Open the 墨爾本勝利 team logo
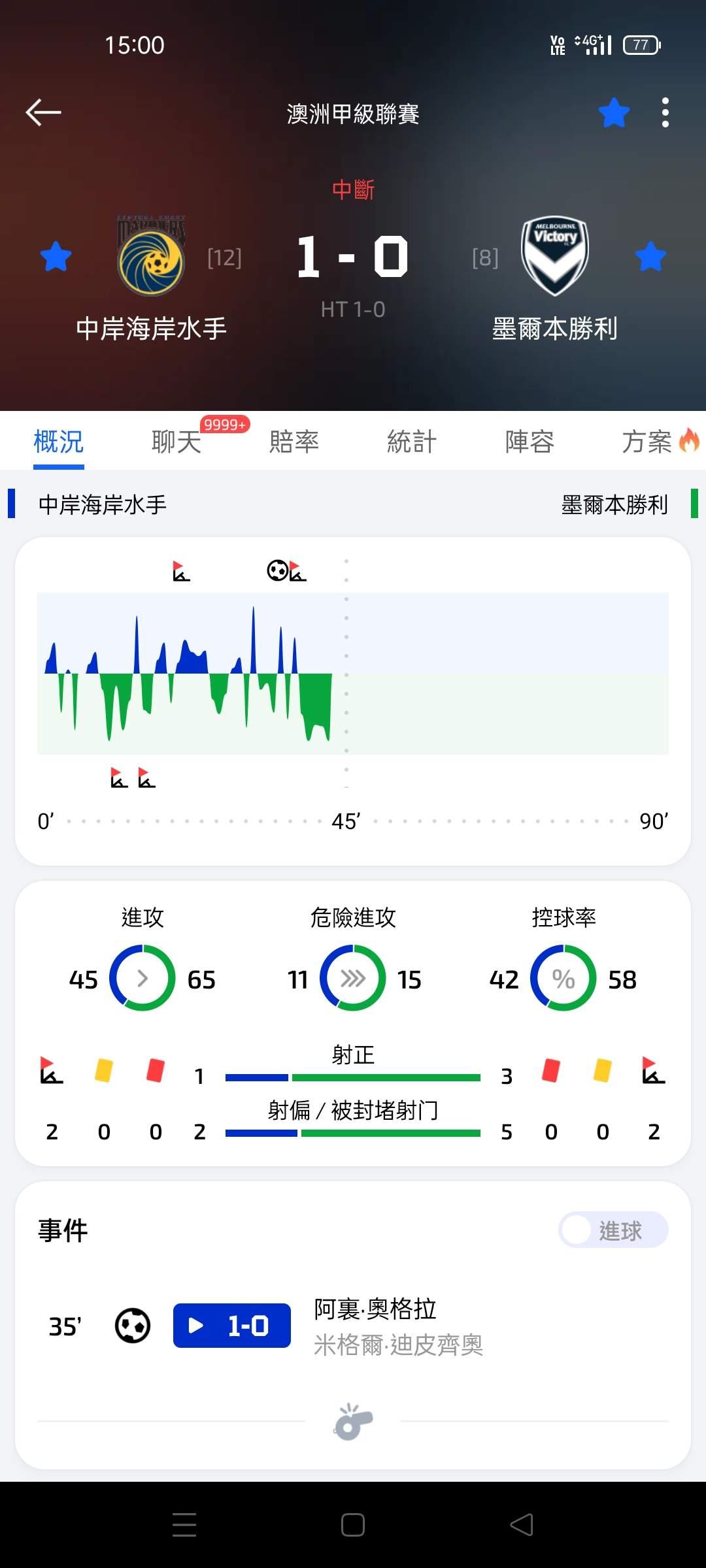The height and width of the screenshot is (1568, 706). point(555,256)
